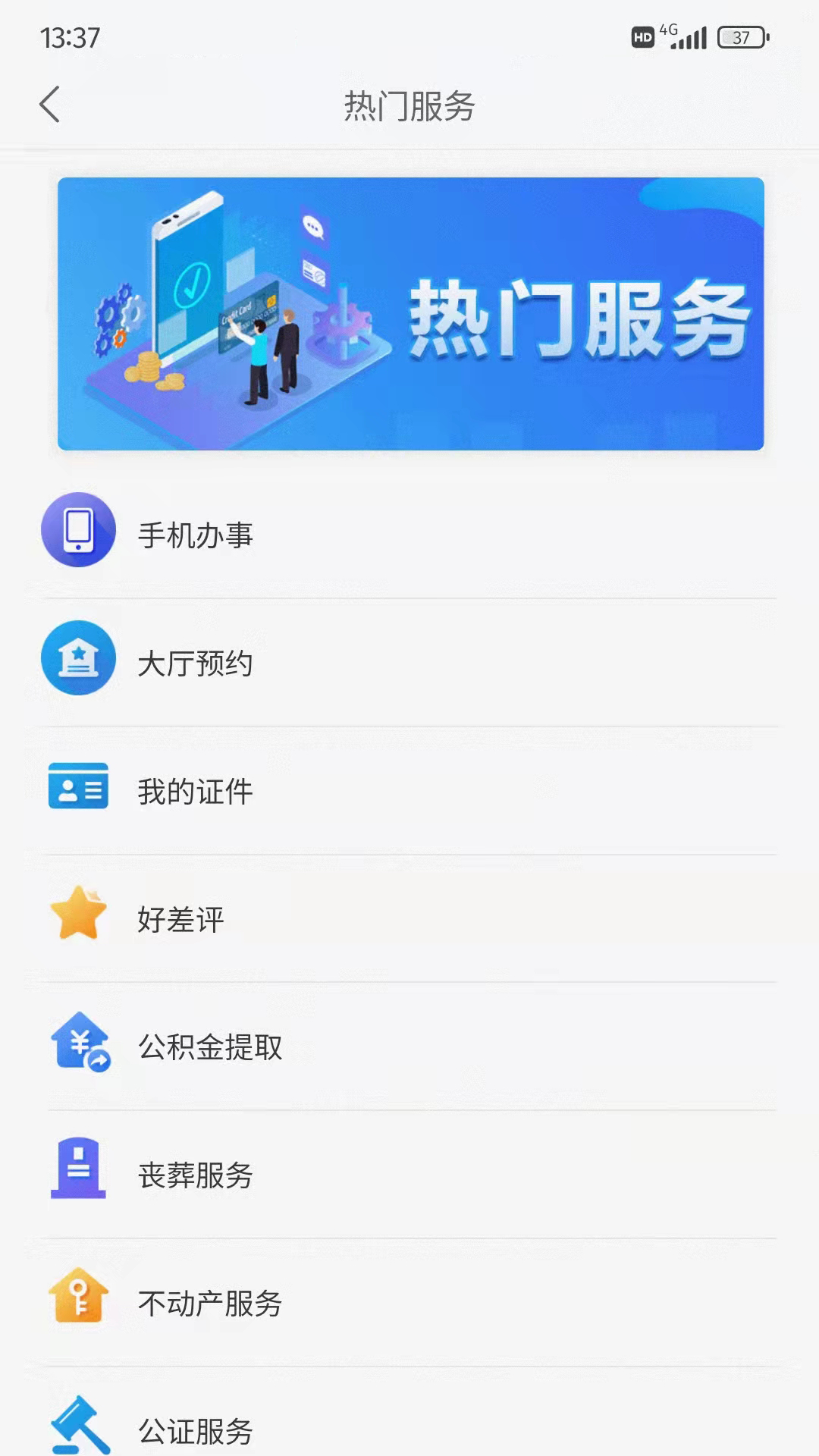Image resolution: width=819 pixels, height=1456 pixels.
Task: Select 丧葬服务 from the list
Action: 196,1176
